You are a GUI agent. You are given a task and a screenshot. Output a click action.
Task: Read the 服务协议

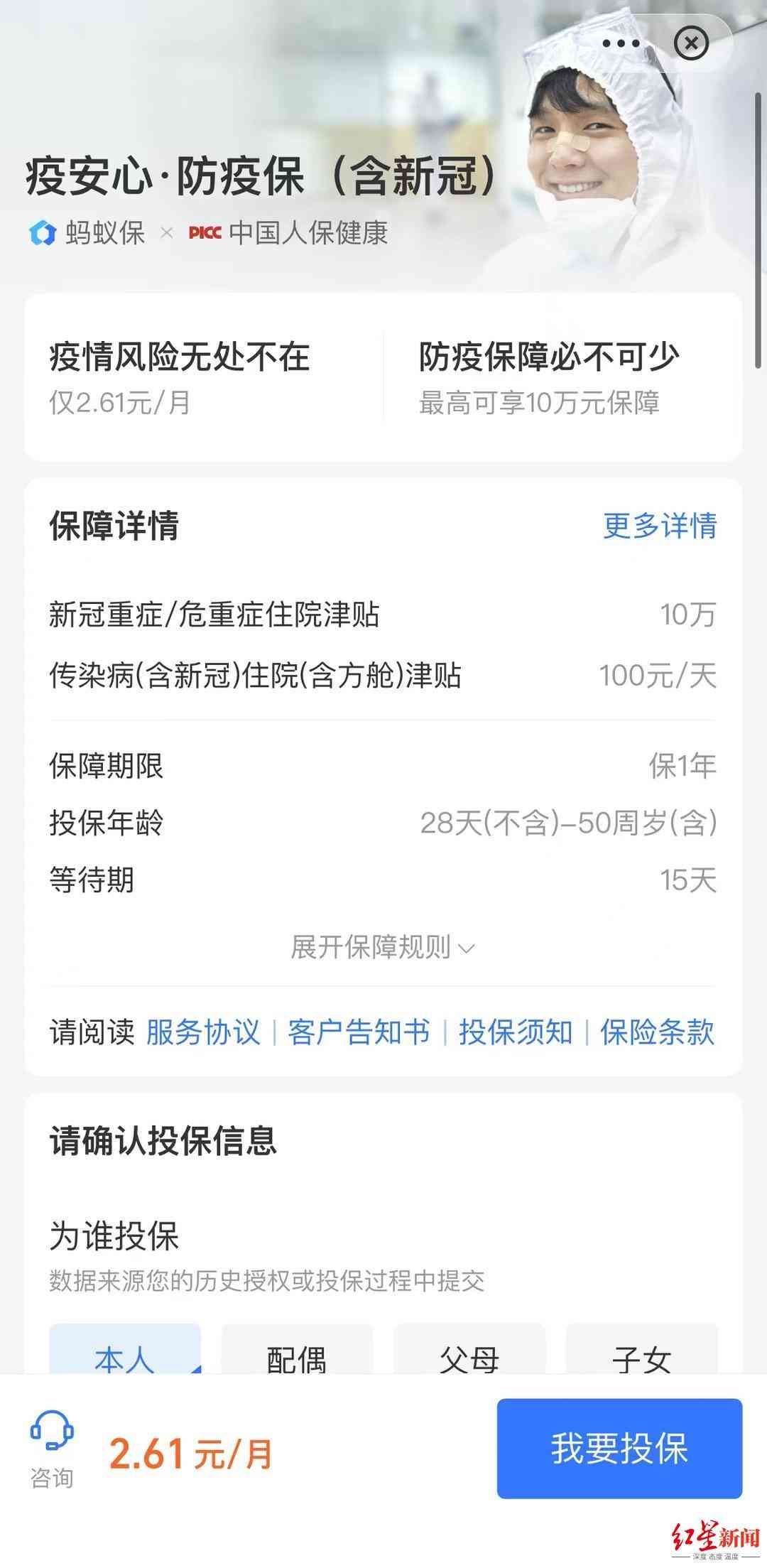(x=203, y=1032)
